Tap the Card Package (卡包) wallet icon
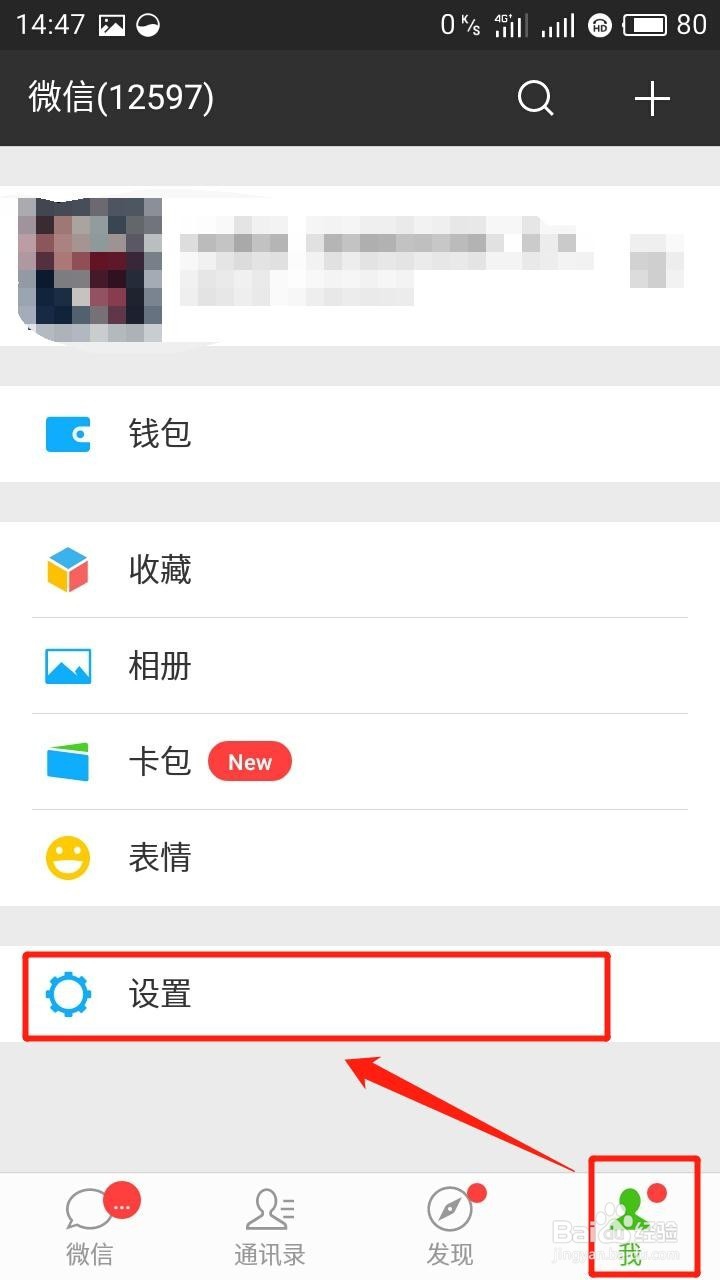Viewport: 720px width, 1280px height. (x=67, y=761)
